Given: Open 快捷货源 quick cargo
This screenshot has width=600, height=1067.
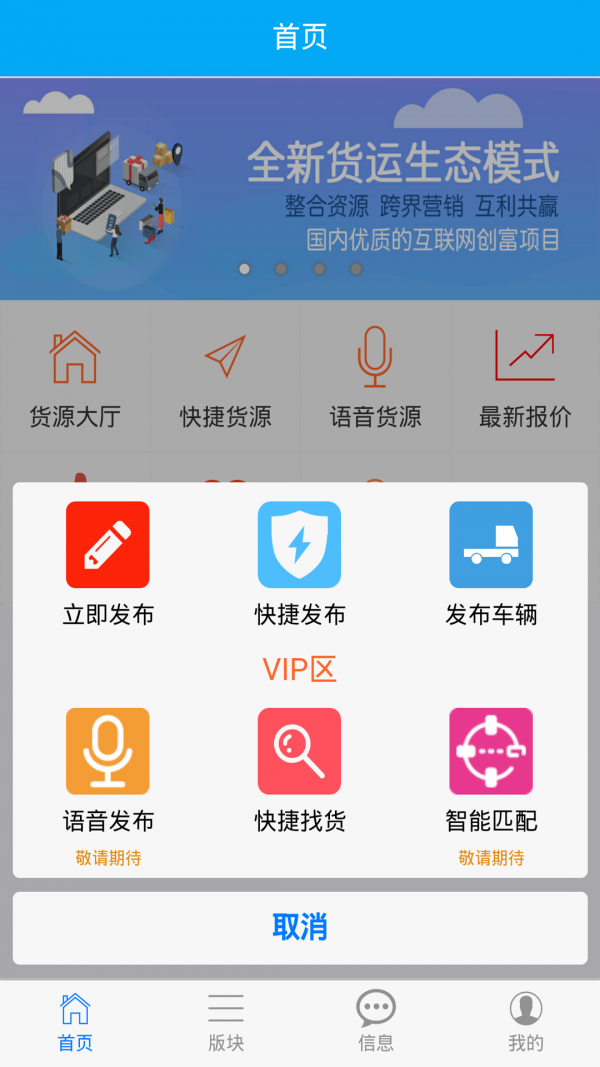Looking at the screenshot, I should click(226, 378).
